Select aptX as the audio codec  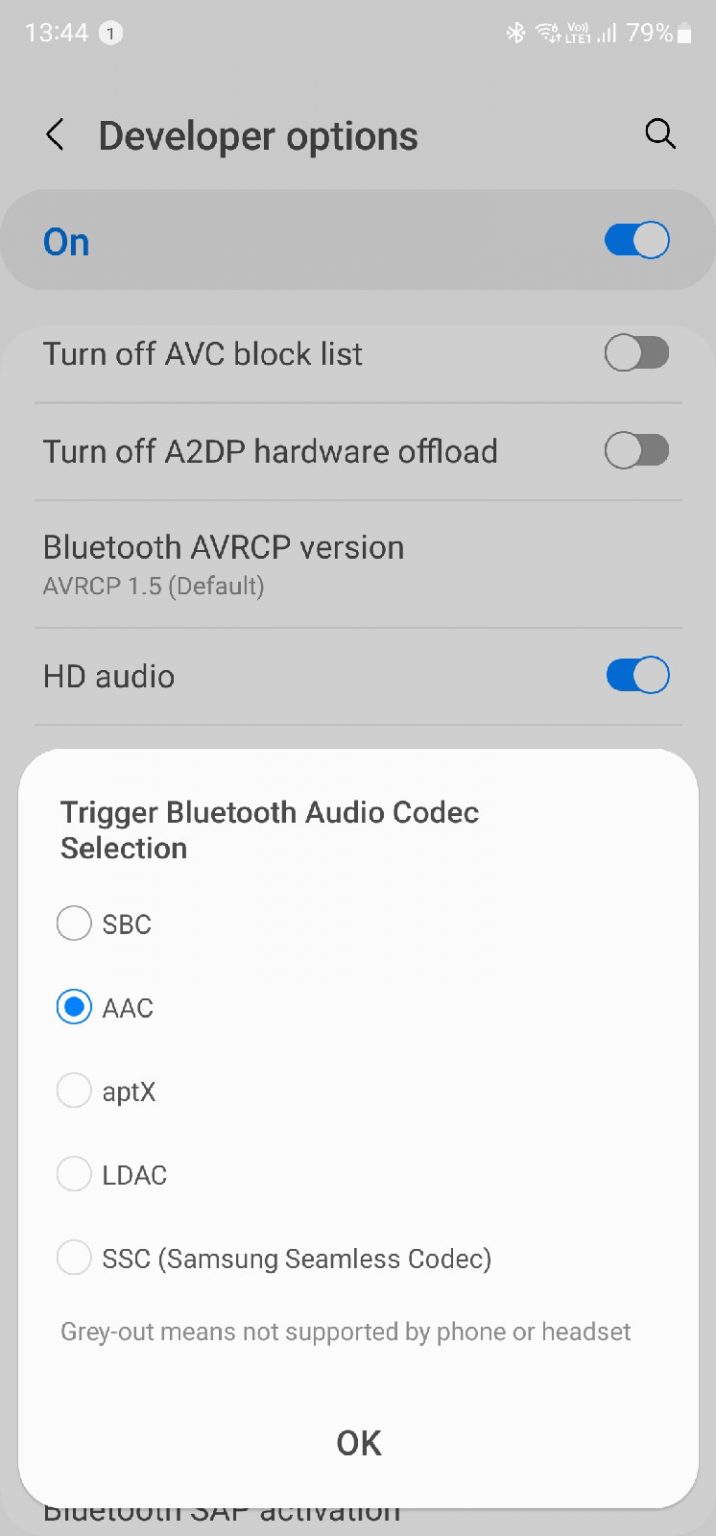tap(75, 1091)
